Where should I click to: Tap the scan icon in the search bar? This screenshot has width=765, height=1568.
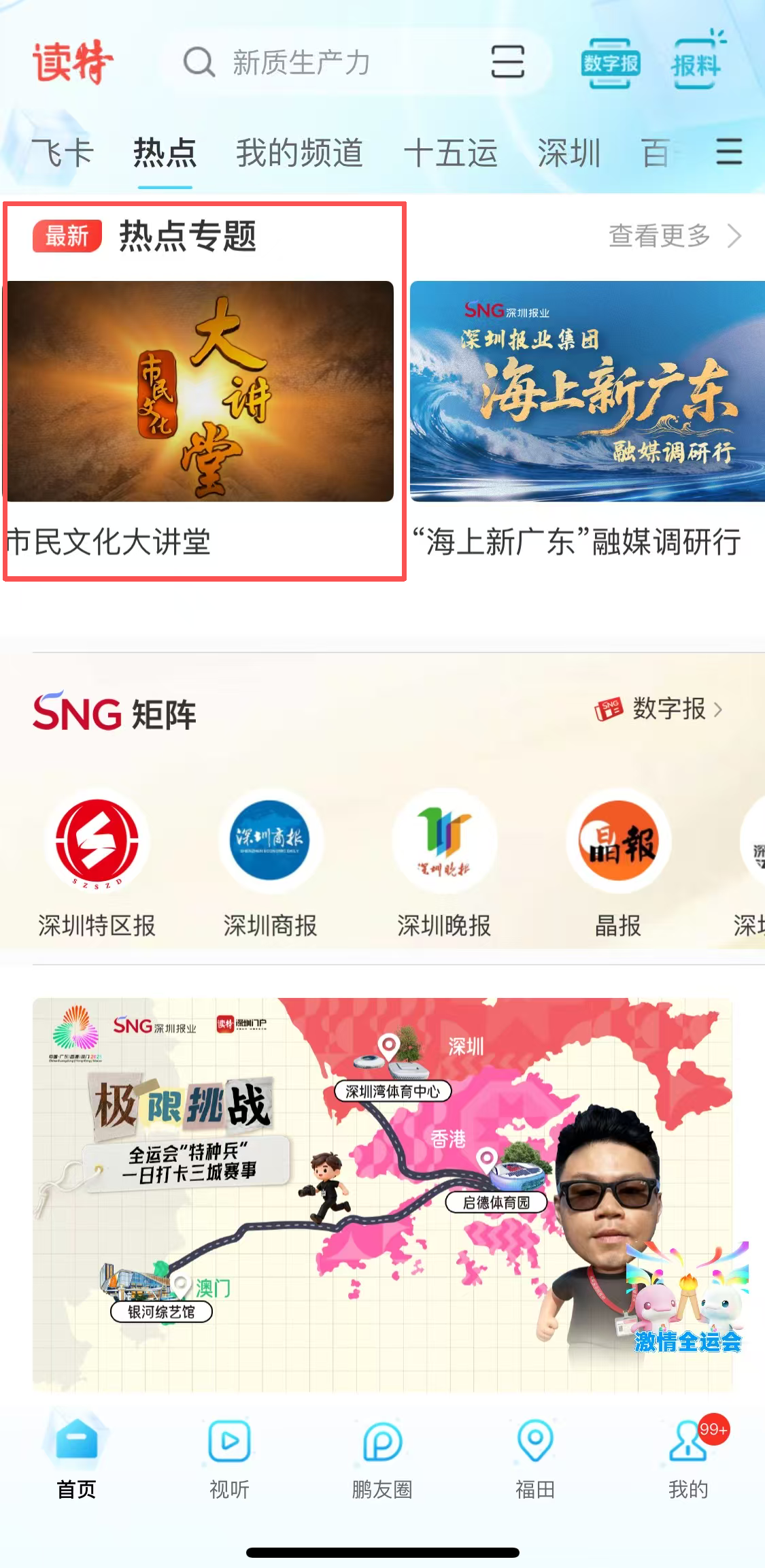pyautogui.click(x=507, y=62)
